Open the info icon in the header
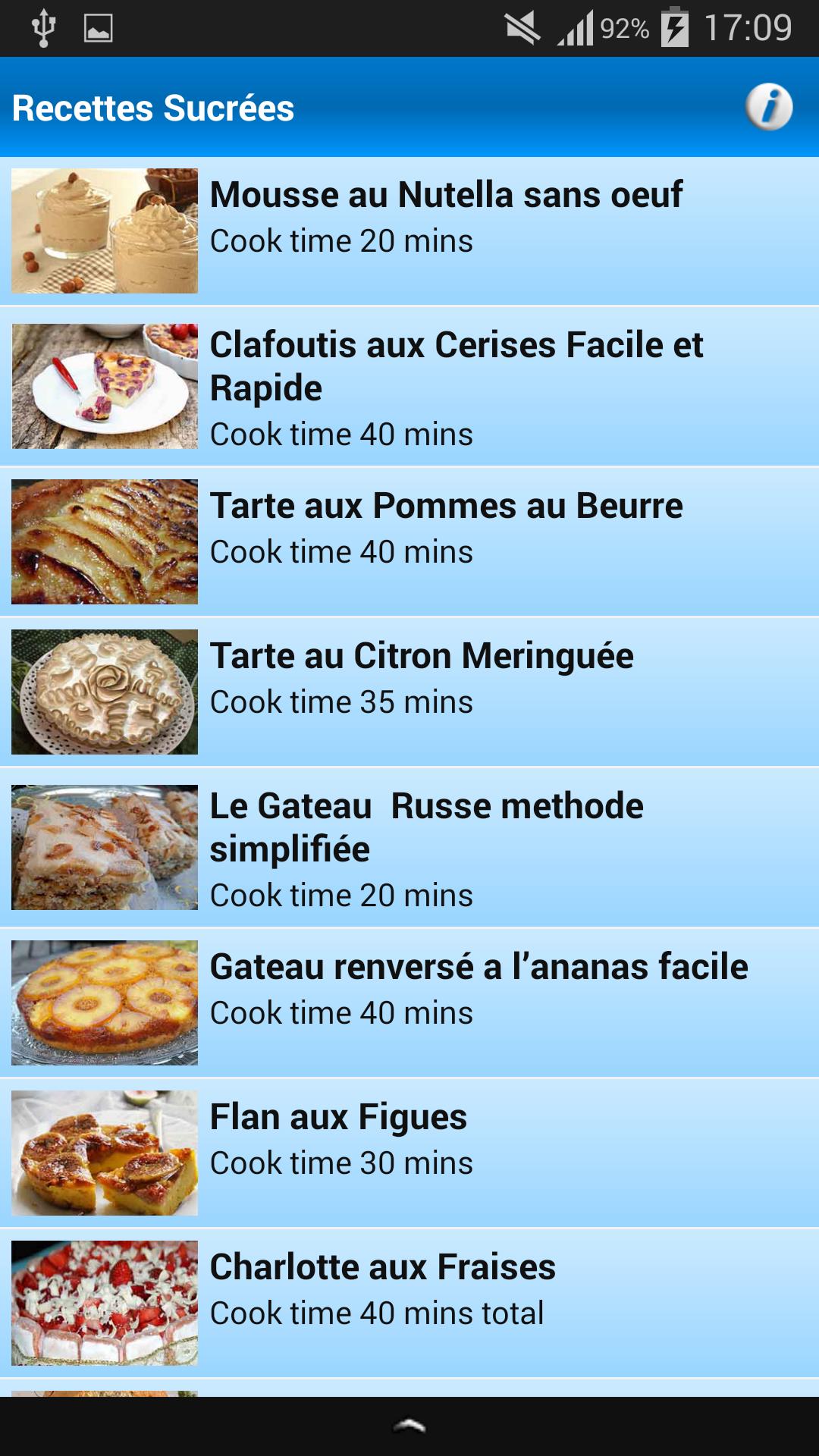Screen dimensions: 819x1456 [769, 107]
